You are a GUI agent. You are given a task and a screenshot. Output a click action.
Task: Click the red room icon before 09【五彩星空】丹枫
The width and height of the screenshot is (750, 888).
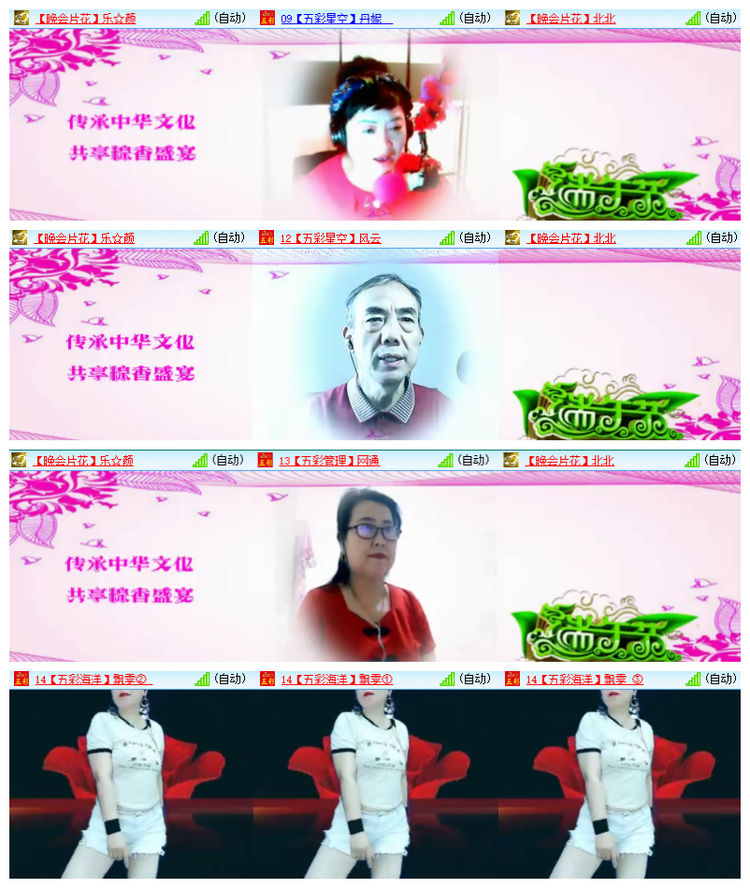click(x=264, y=16)
